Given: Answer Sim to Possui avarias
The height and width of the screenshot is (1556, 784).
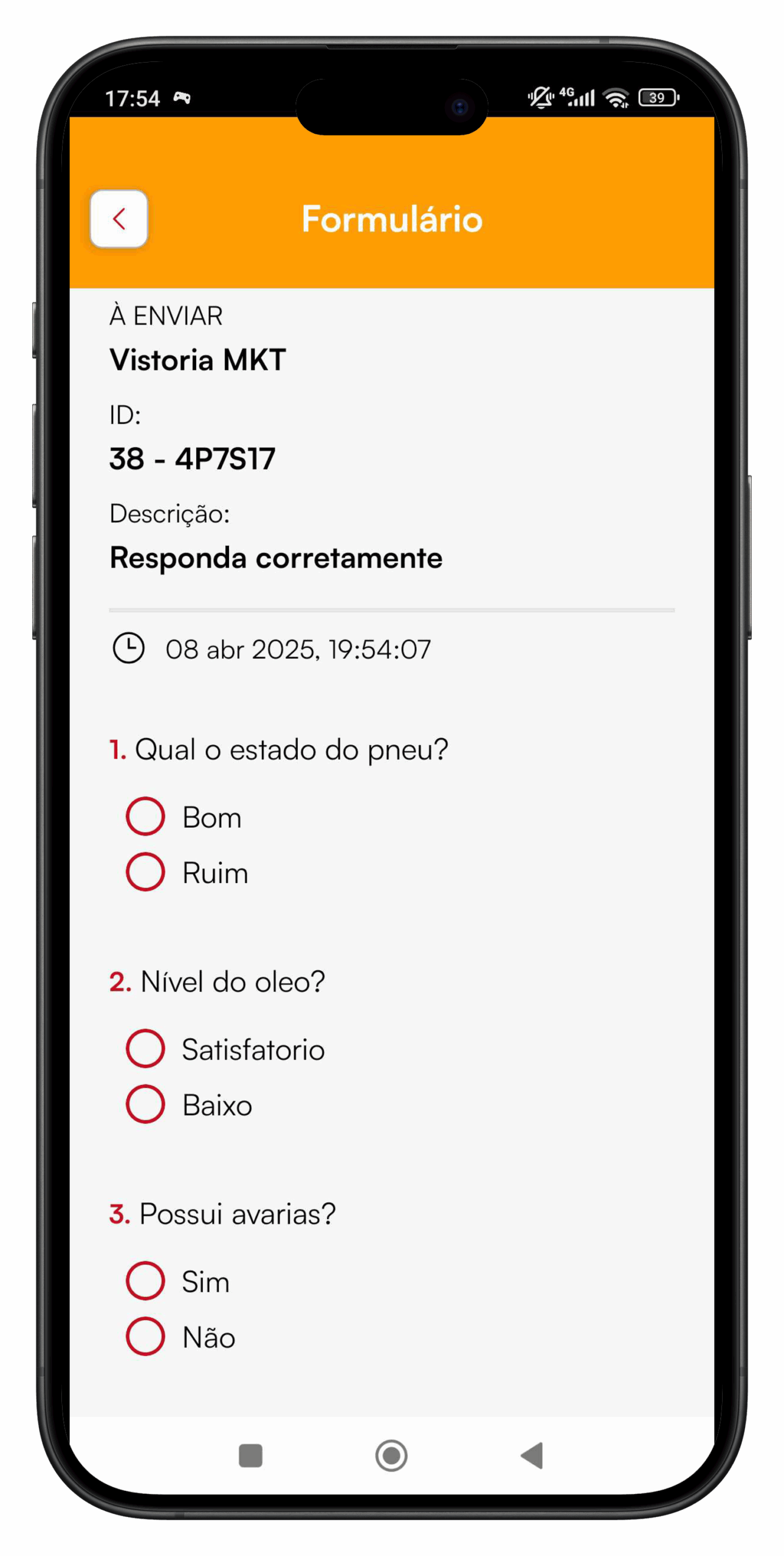Looking at the screenshot, I should 145,1281.
